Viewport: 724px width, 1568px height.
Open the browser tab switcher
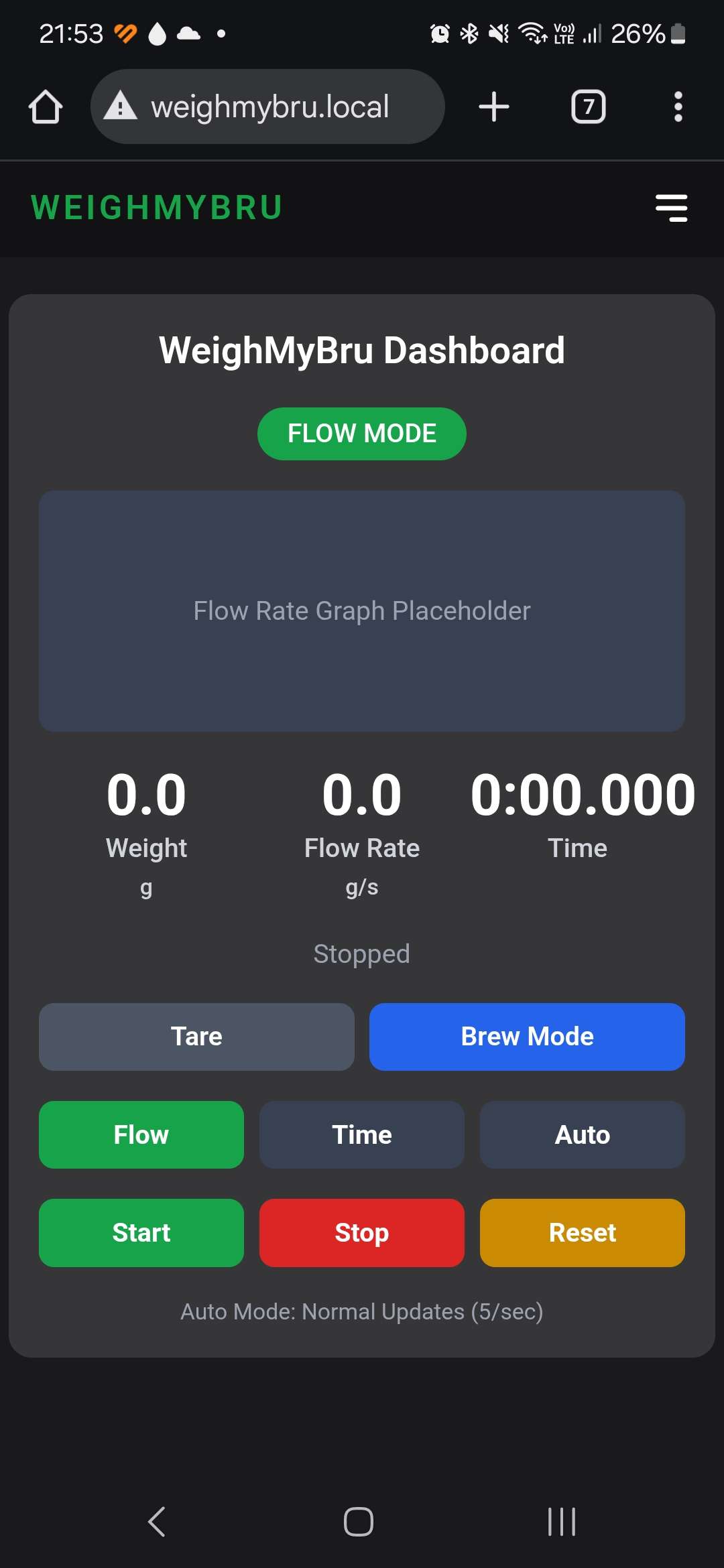(588, 107)
